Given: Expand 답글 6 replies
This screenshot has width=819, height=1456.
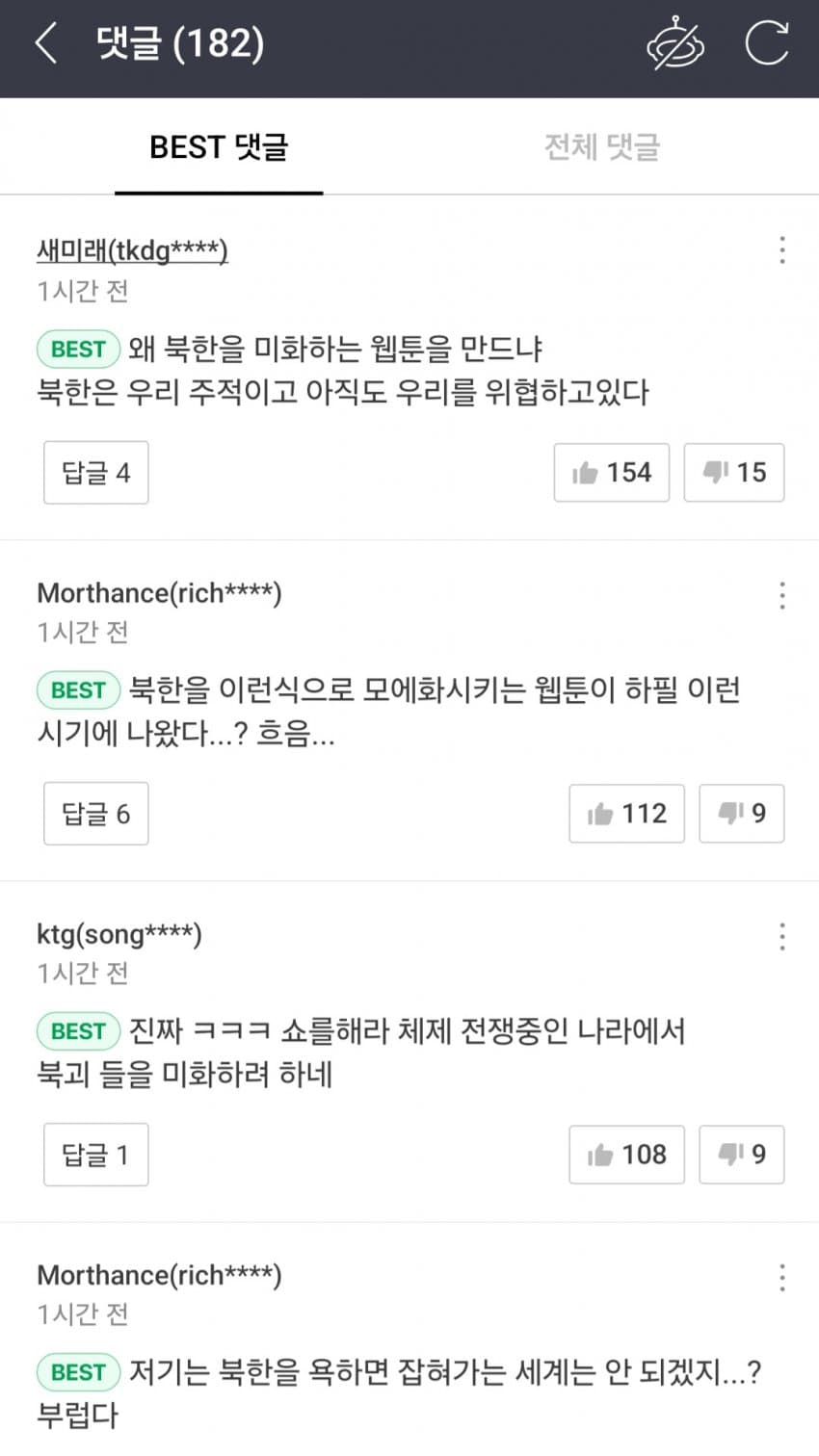Looking at the screenshot, I should click(96, 814).
